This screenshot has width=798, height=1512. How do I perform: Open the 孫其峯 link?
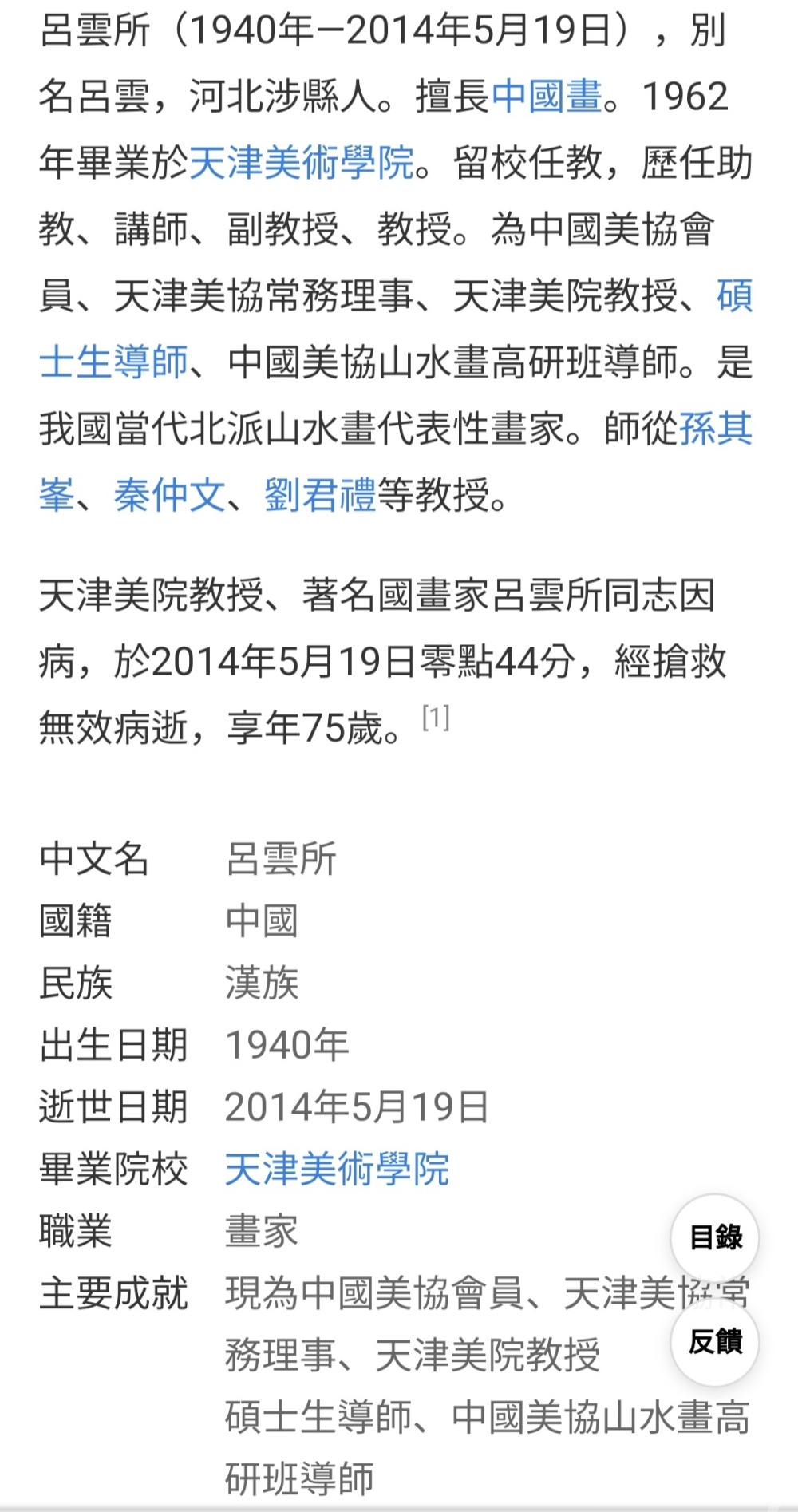714,429
